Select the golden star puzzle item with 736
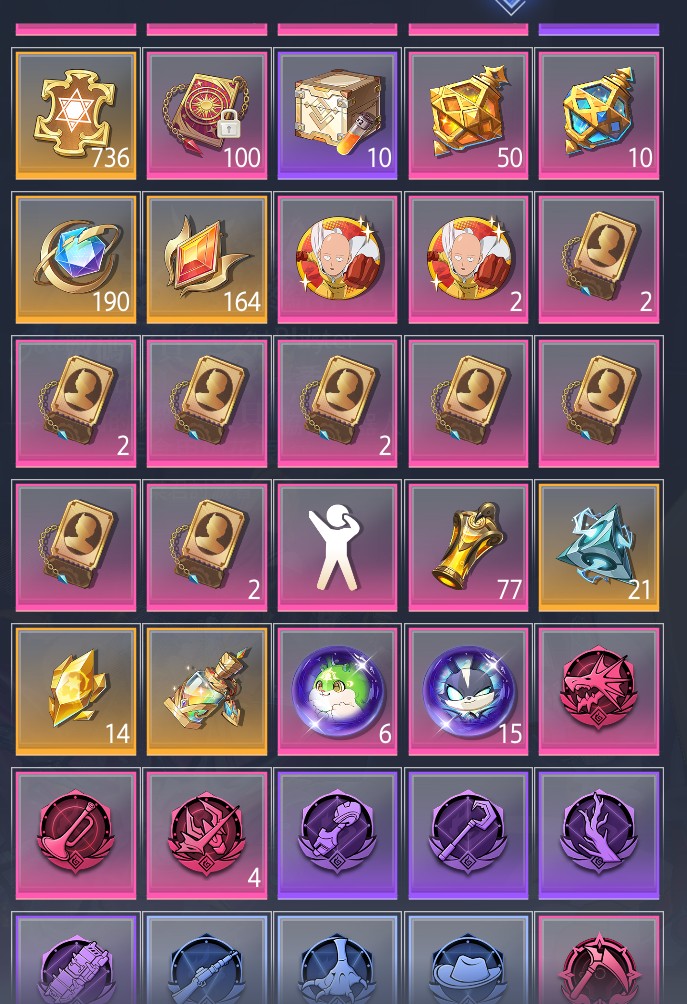 click(x=76, y=115)
